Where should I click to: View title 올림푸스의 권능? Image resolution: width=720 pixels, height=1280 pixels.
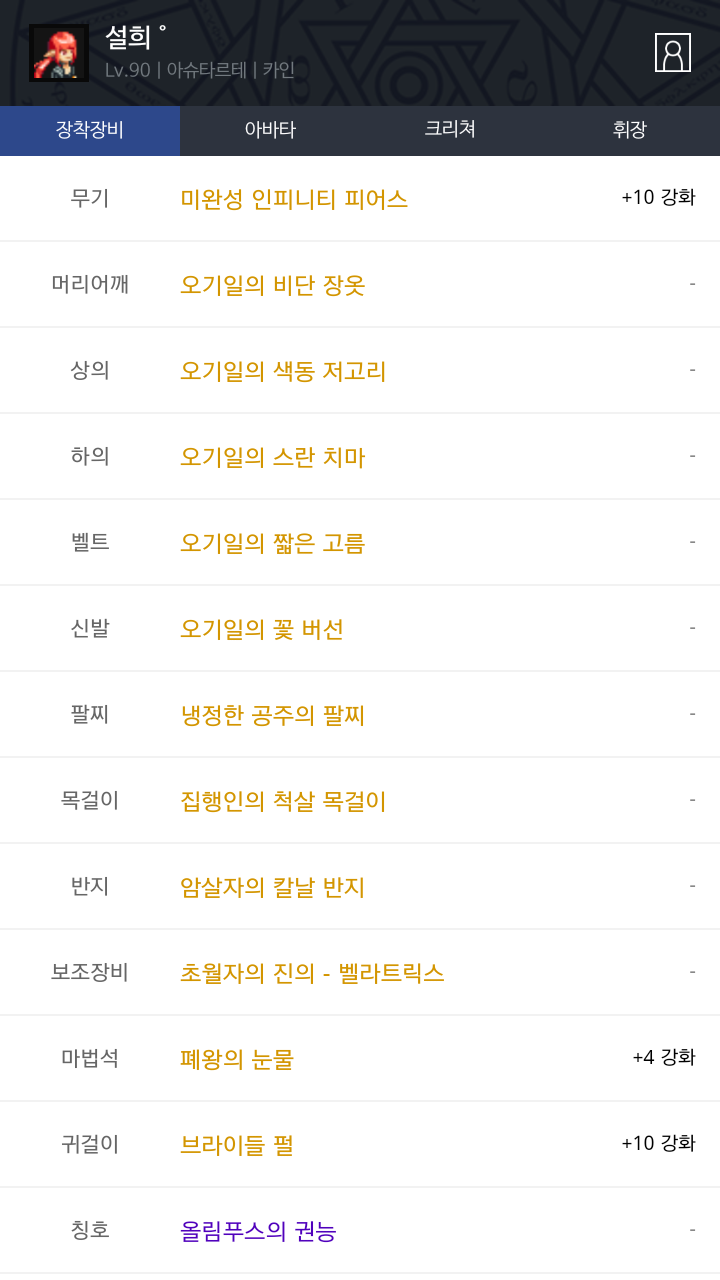(x=258, y=1231)
